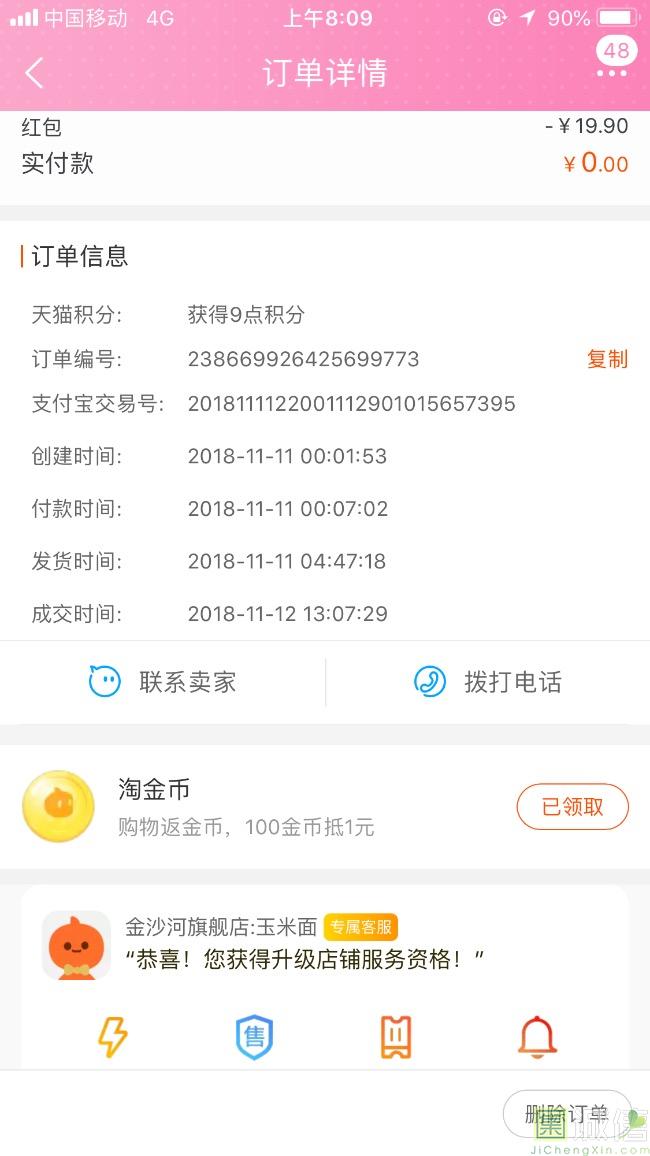
Task: Copy the order number with 复制
Action: click(x=607, y=359)
